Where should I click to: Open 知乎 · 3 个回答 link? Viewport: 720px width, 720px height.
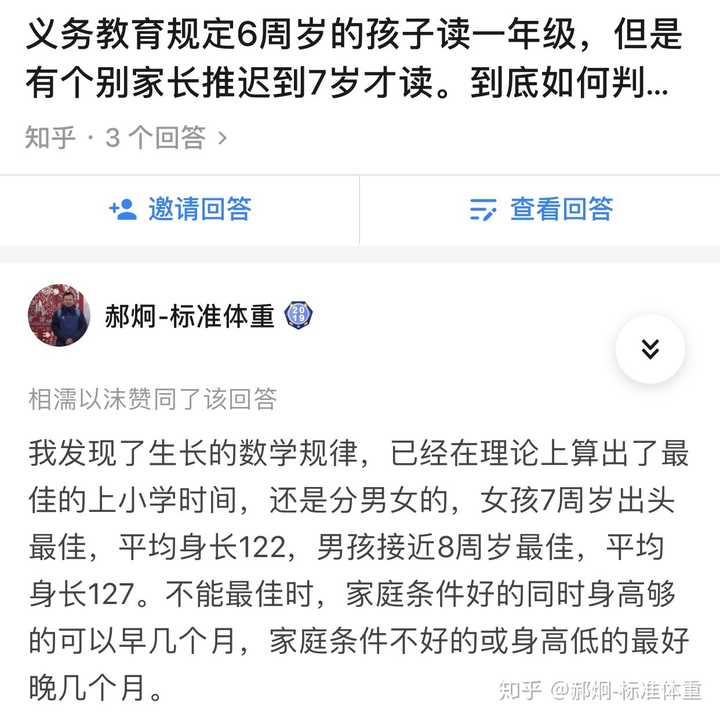(x=126, y=137)
